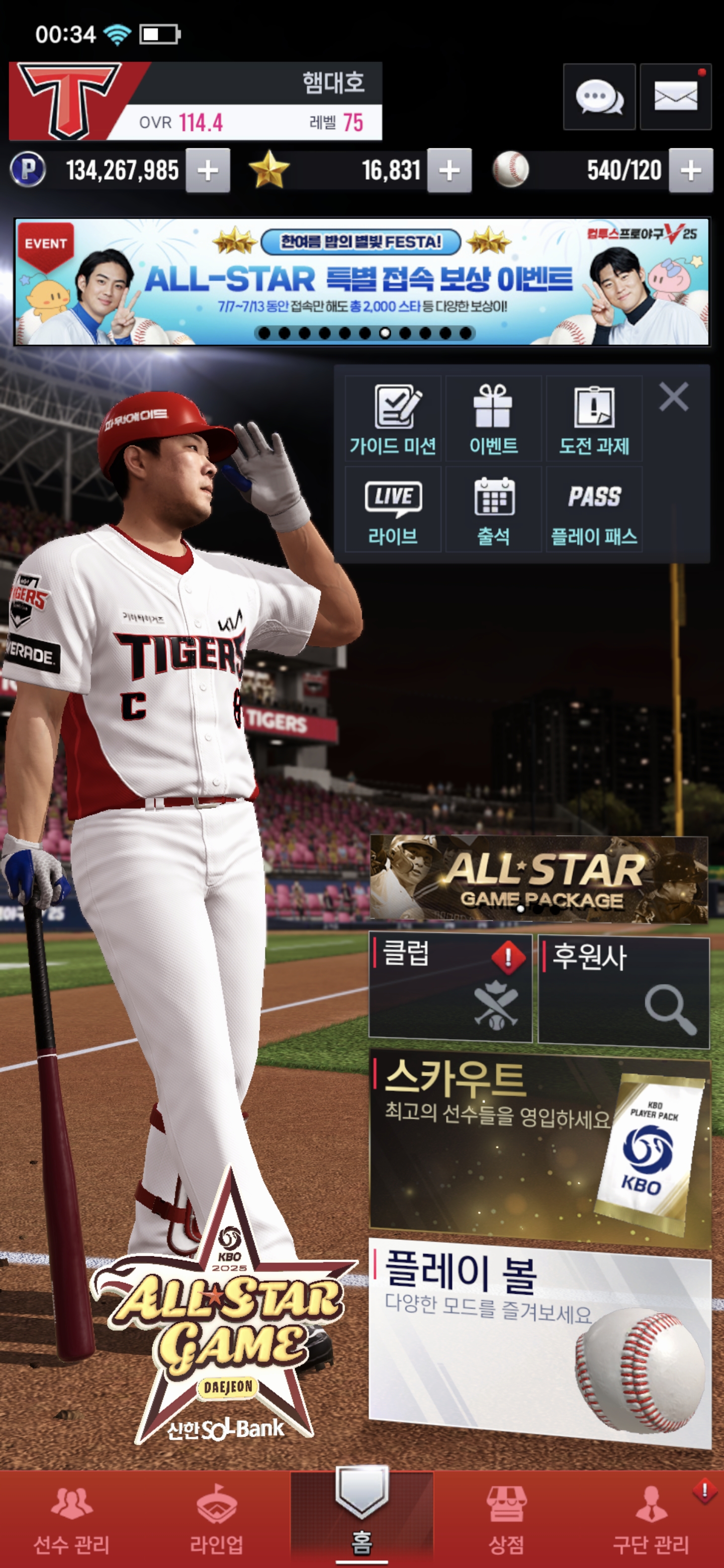The image size is (724, 1568).
Task: Tap plus next to baseball energy
Action: tap(690, 170)
